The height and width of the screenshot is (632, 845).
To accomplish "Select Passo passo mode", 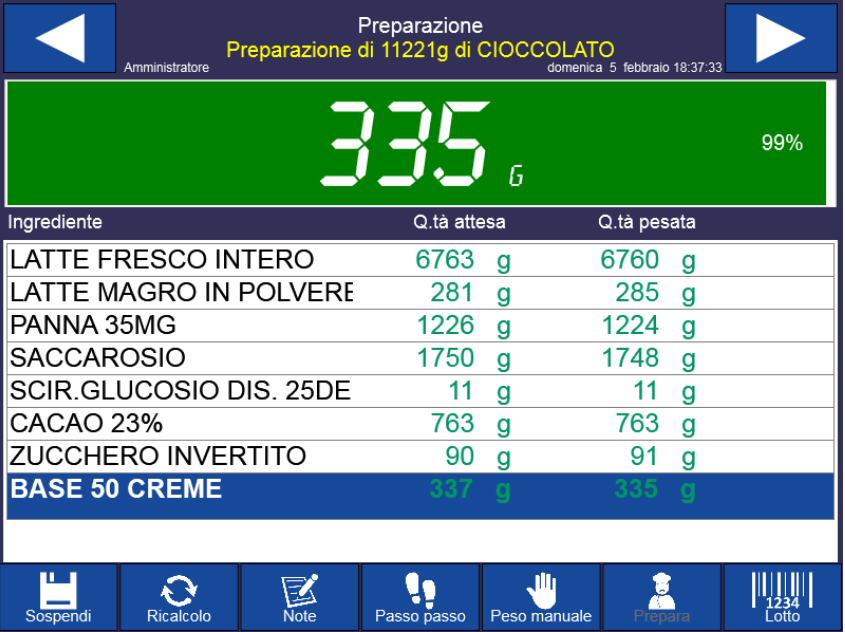I will pos(420,598).
